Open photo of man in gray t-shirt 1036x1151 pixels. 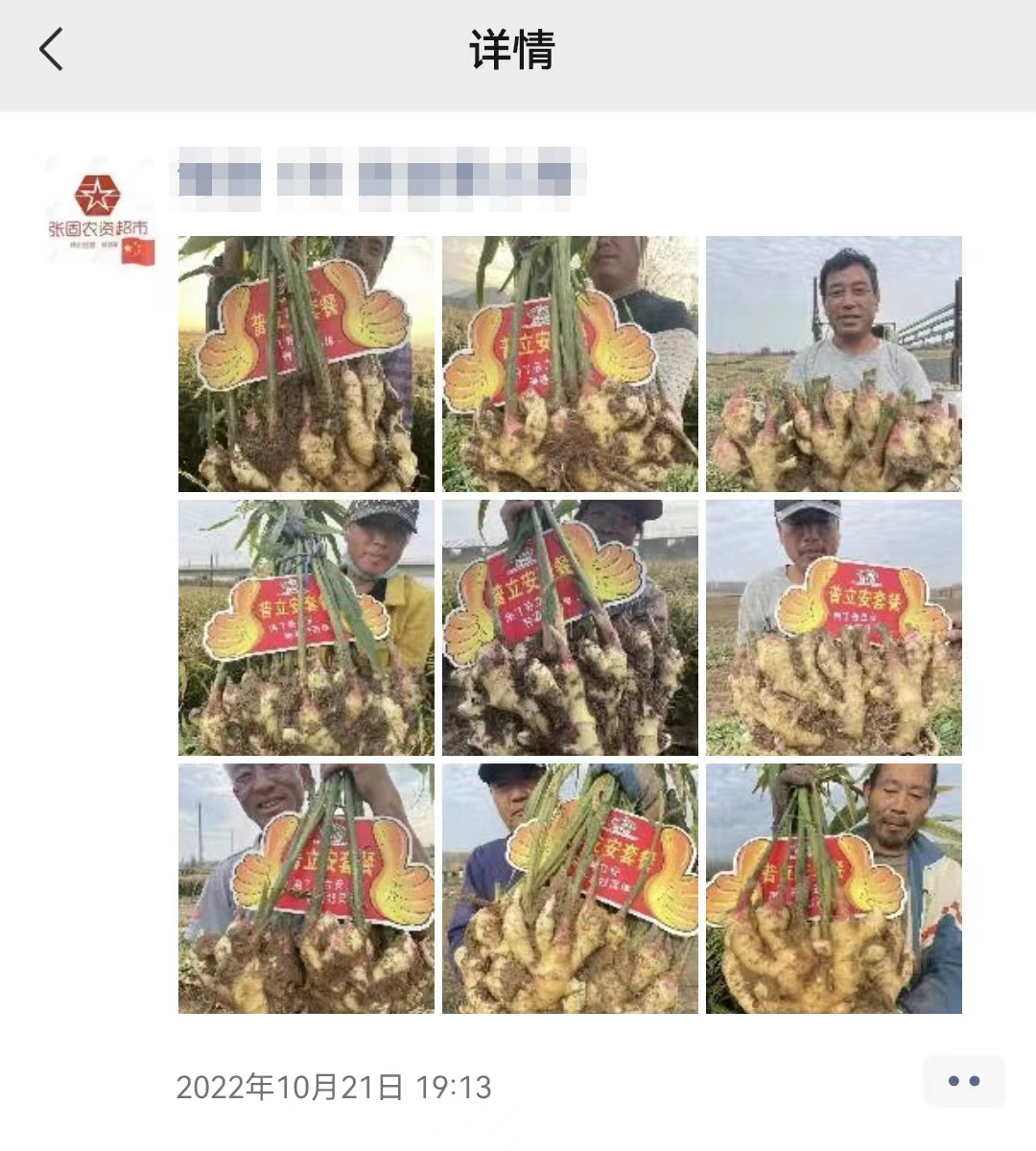tap(834, 364)
